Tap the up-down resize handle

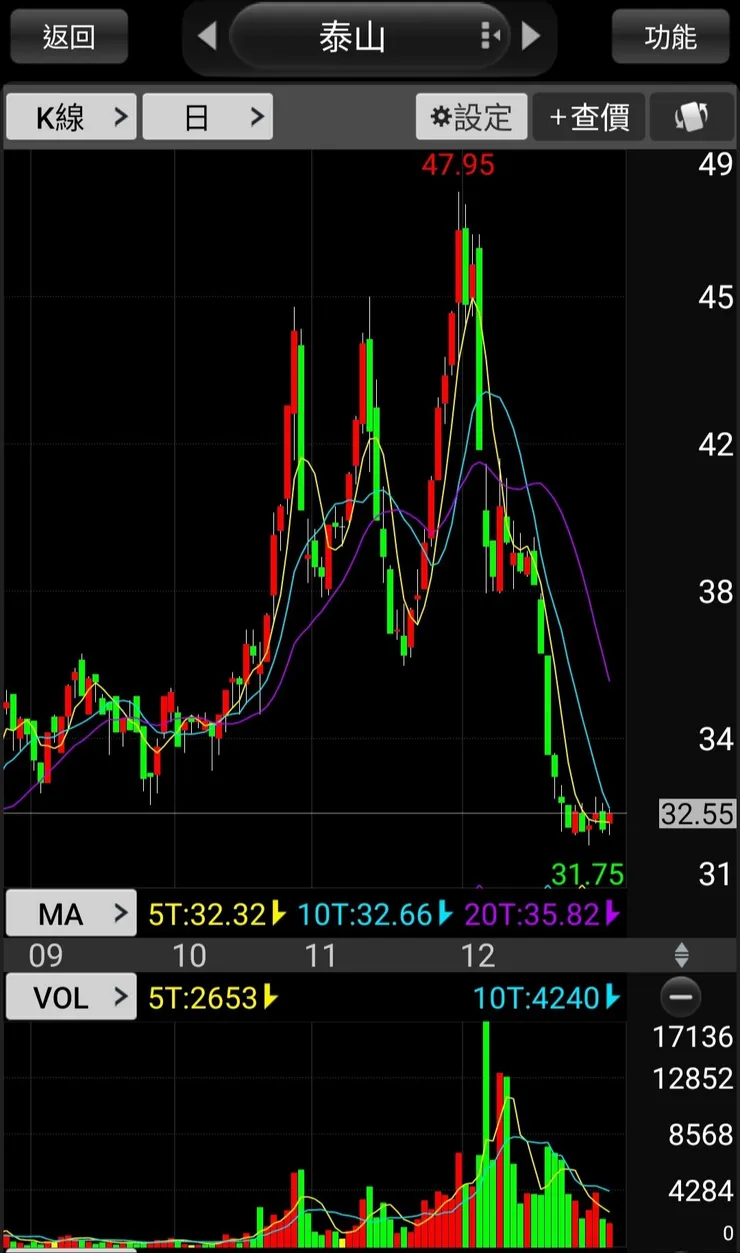[x=681, y=954]
